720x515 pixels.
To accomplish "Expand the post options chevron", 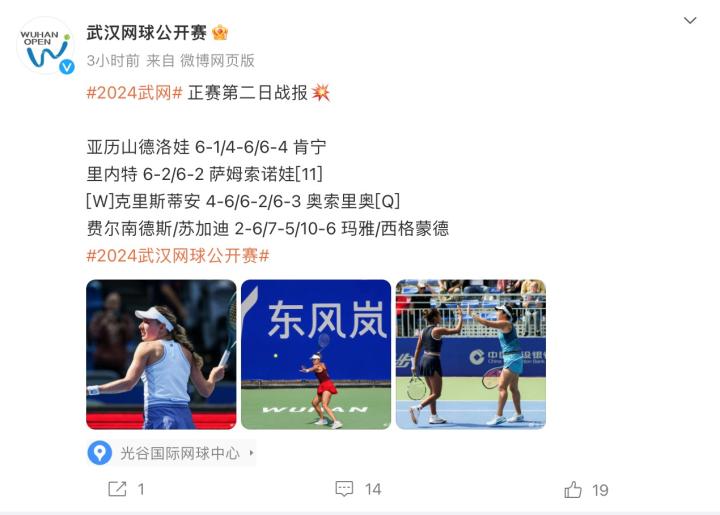I will pos(690,21).
